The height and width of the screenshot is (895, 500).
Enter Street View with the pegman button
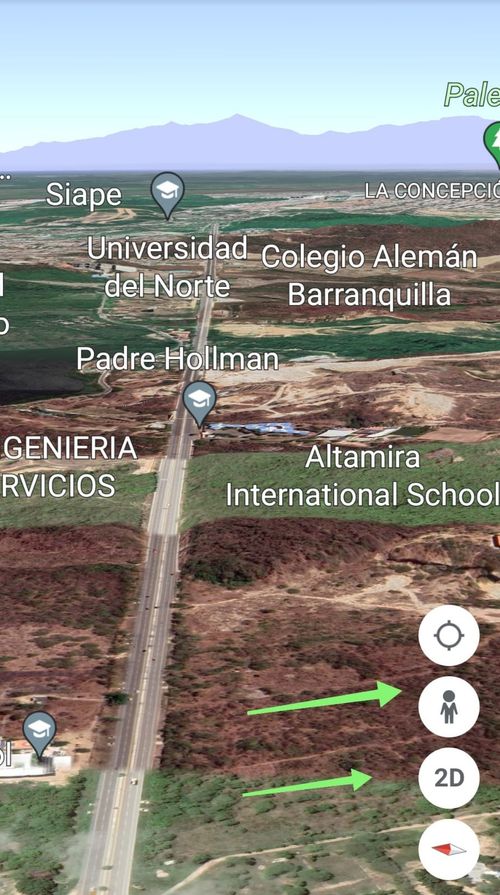click(x=449, y=707)
